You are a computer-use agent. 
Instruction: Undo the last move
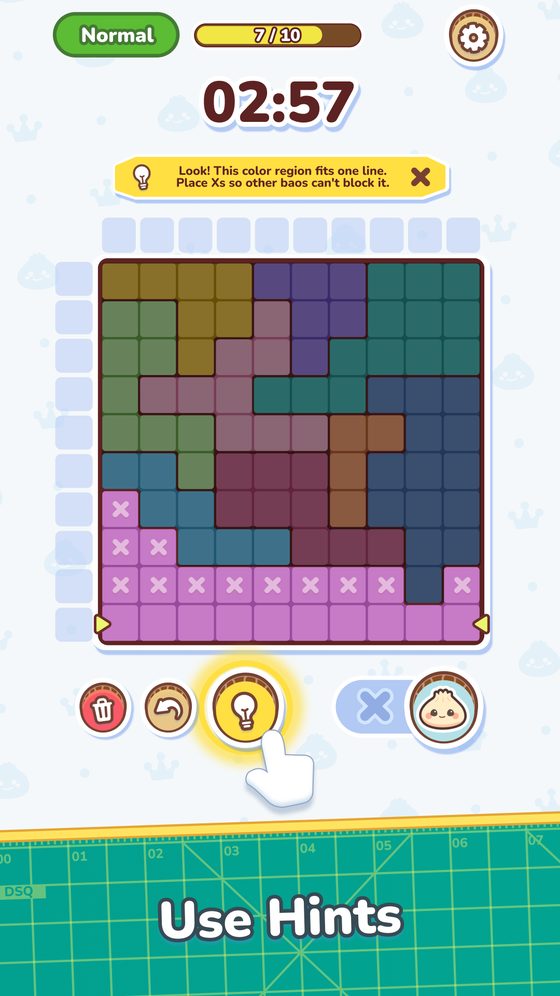pyautogui.click(x=168, y=708)
